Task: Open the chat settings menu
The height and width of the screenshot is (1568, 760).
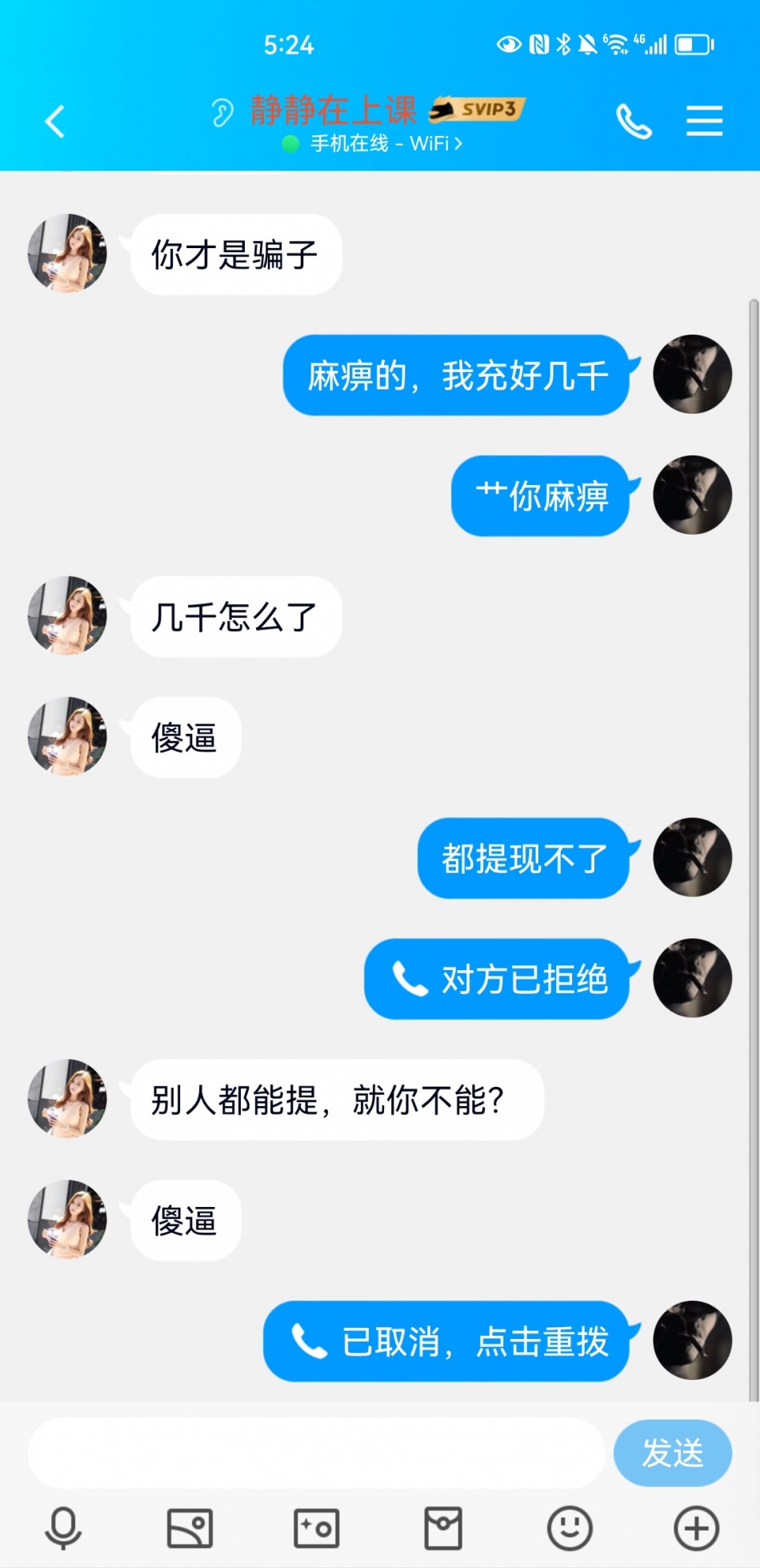Action: click(704, 122)
